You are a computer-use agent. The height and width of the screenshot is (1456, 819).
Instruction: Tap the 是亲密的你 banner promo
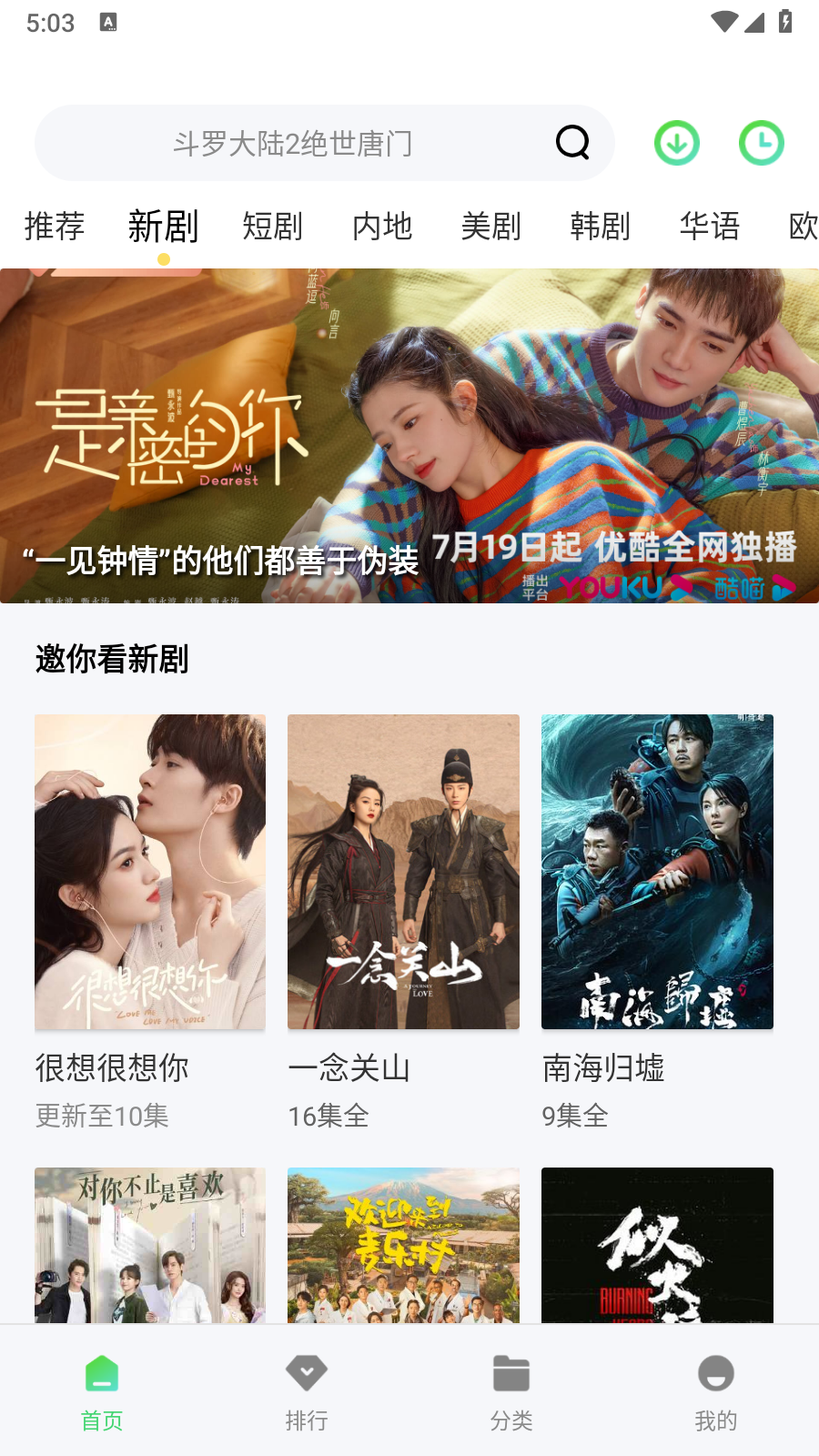point(409,437)
